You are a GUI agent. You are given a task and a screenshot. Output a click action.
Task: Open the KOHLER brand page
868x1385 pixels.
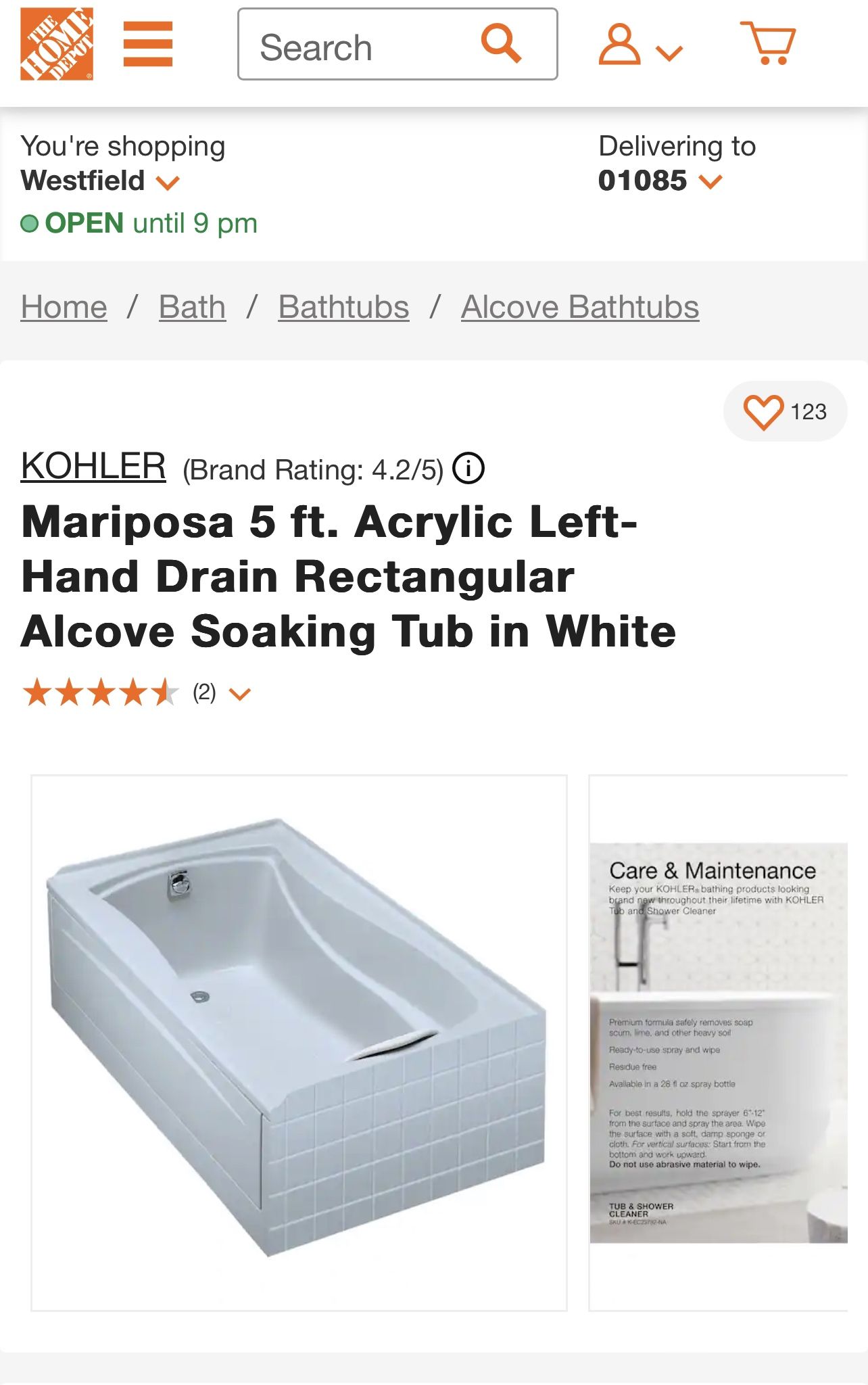pyautogui.click(x=93, y=467)
